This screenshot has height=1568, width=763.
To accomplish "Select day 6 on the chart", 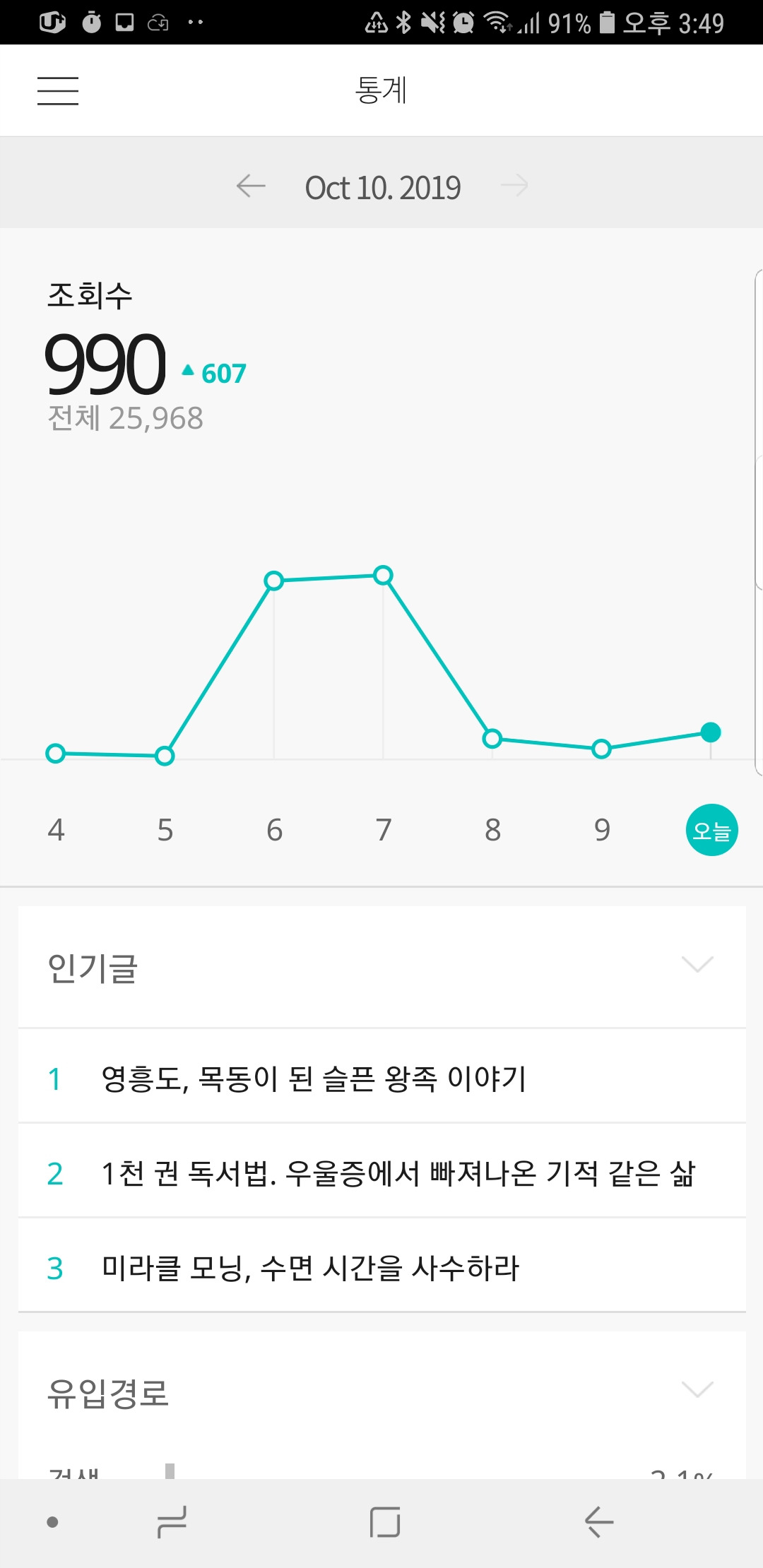I will pyautogui.click(x=274, y=830).
